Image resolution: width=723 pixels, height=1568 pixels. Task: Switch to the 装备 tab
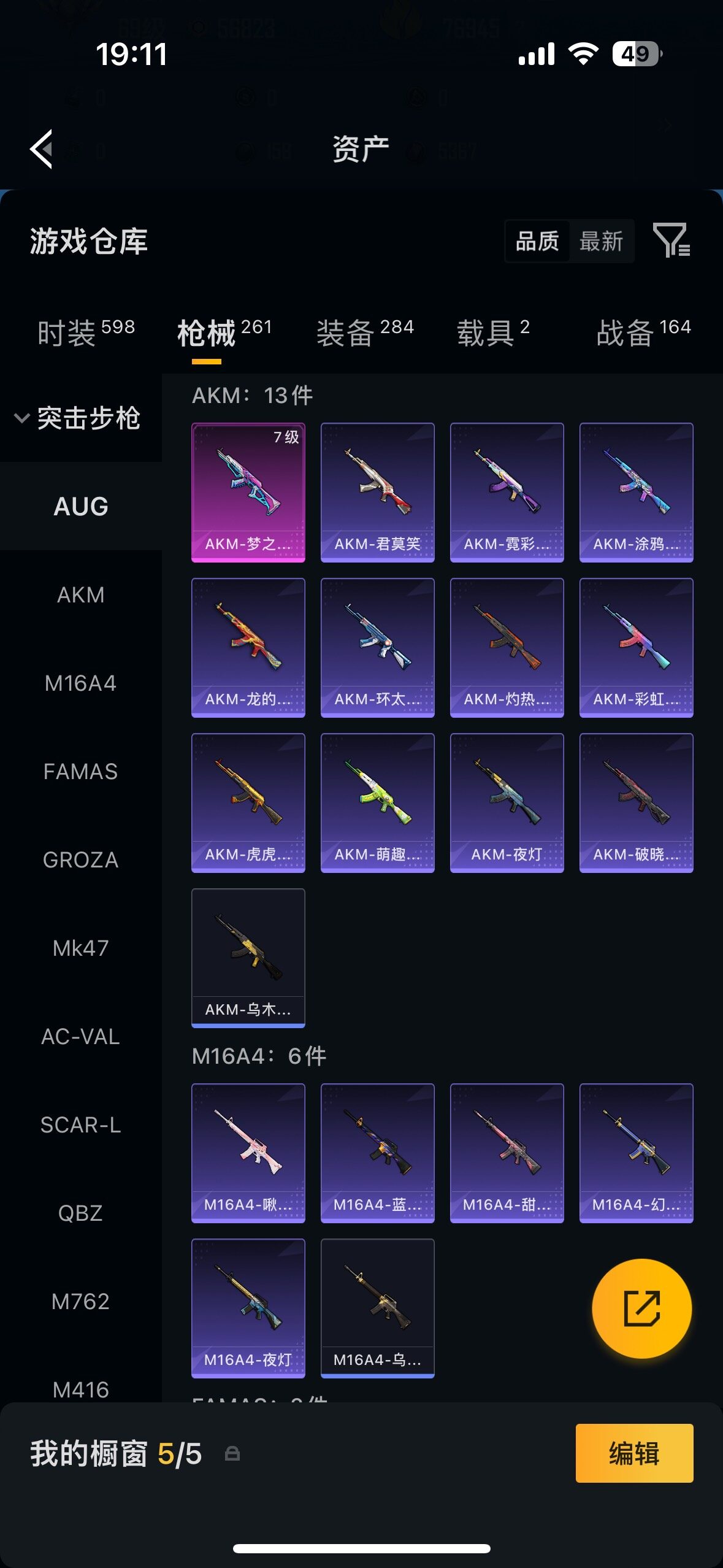point(365,332)
